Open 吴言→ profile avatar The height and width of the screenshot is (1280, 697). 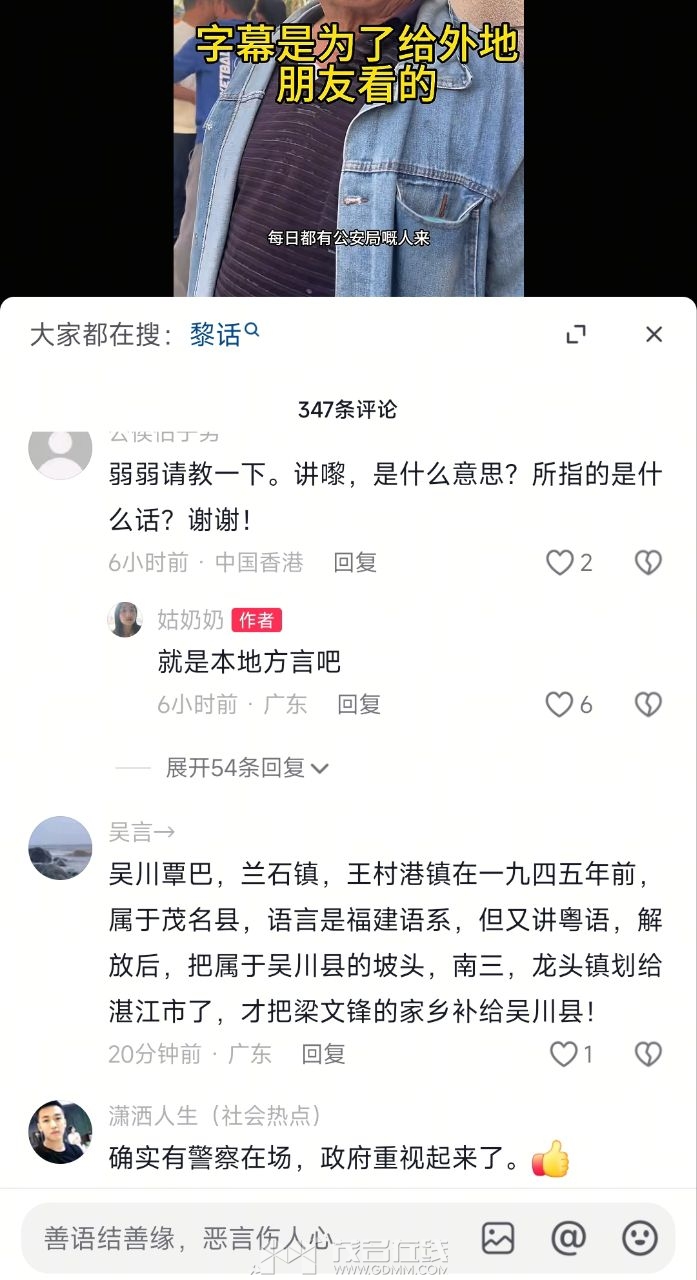(x=60, y=848)
